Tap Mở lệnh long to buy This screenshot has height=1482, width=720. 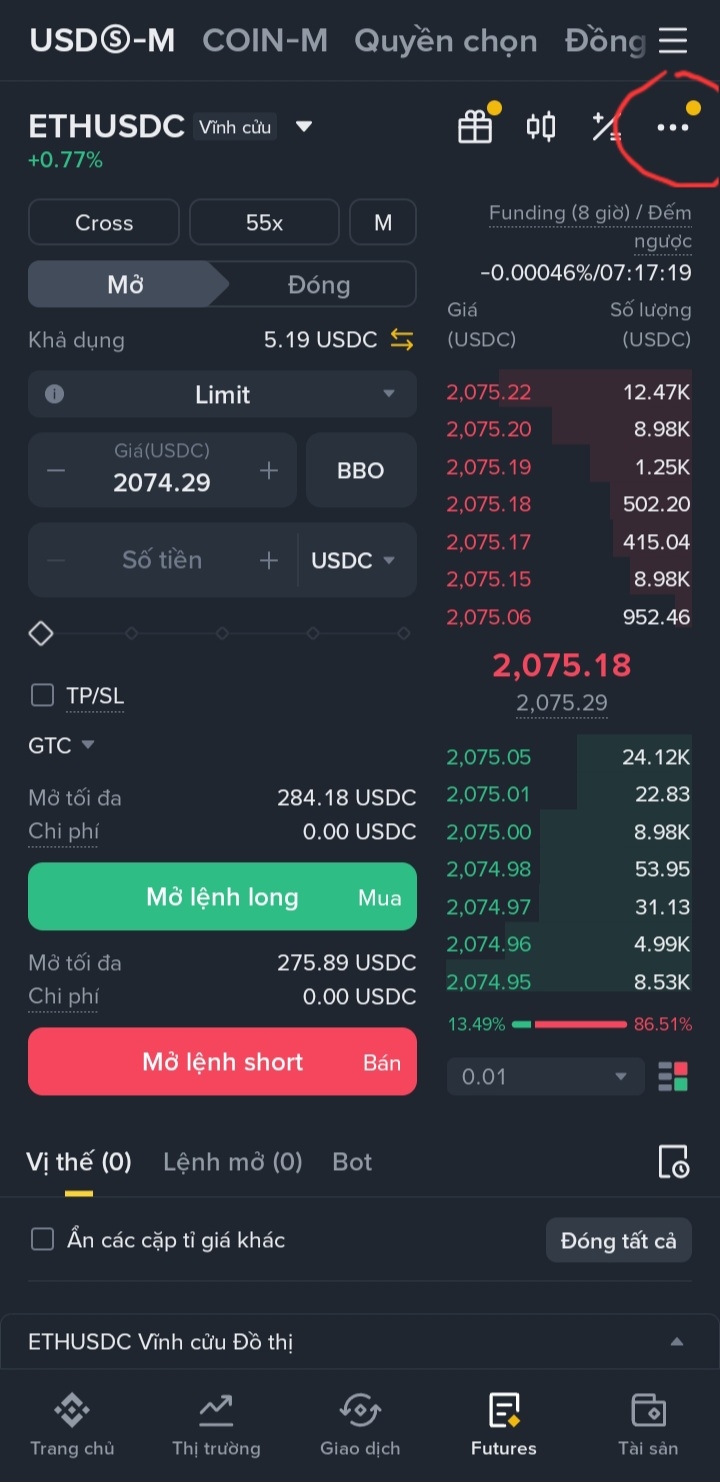[x=222, y=897]
